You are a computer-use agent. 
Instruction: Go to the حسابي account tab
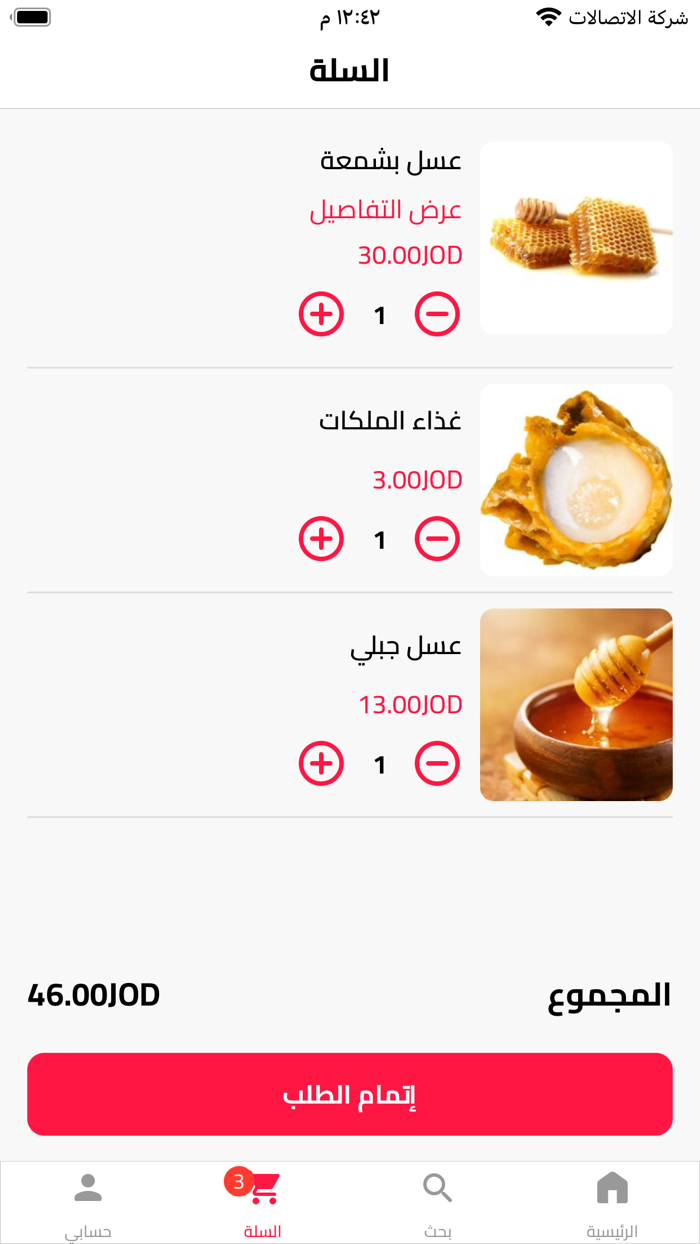[x=88, y=1202]
